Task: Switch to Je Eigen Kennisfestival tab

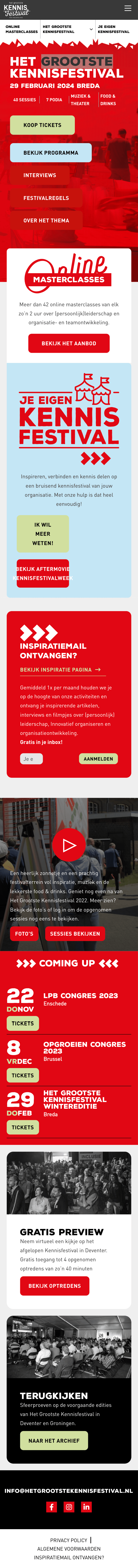Action: [x=114, y=29]
